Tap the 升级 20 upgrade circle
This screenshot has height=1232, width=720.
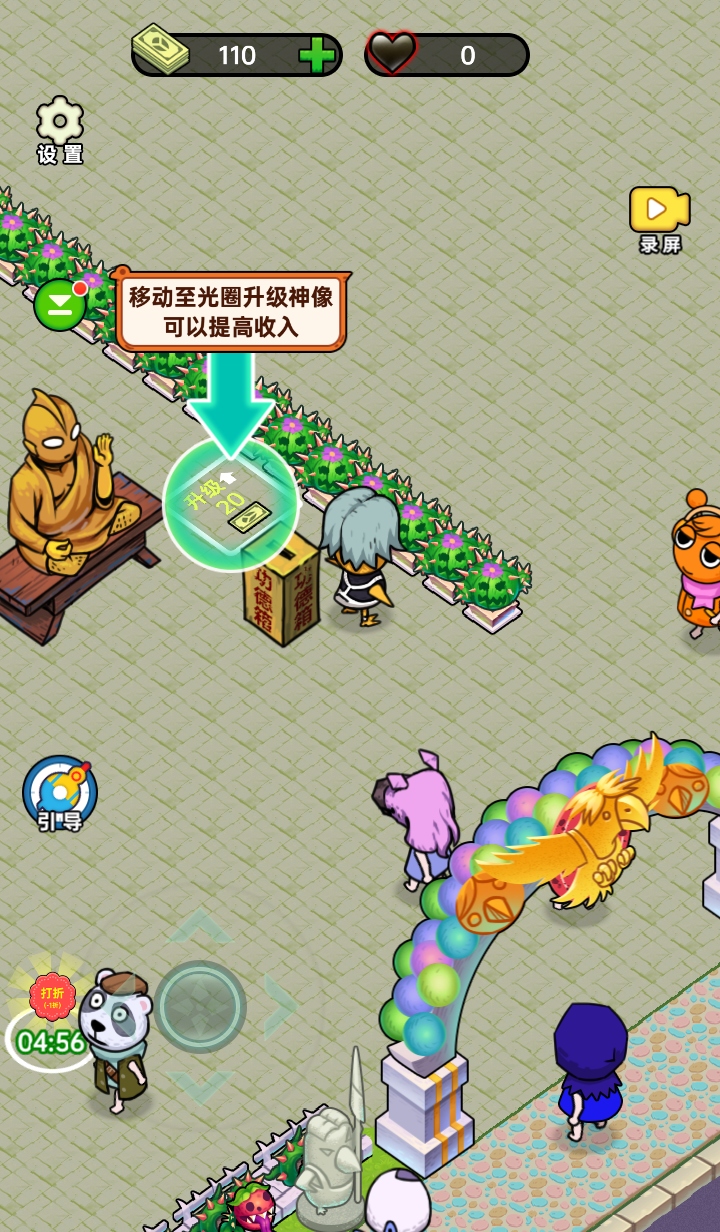click(231, 503)
